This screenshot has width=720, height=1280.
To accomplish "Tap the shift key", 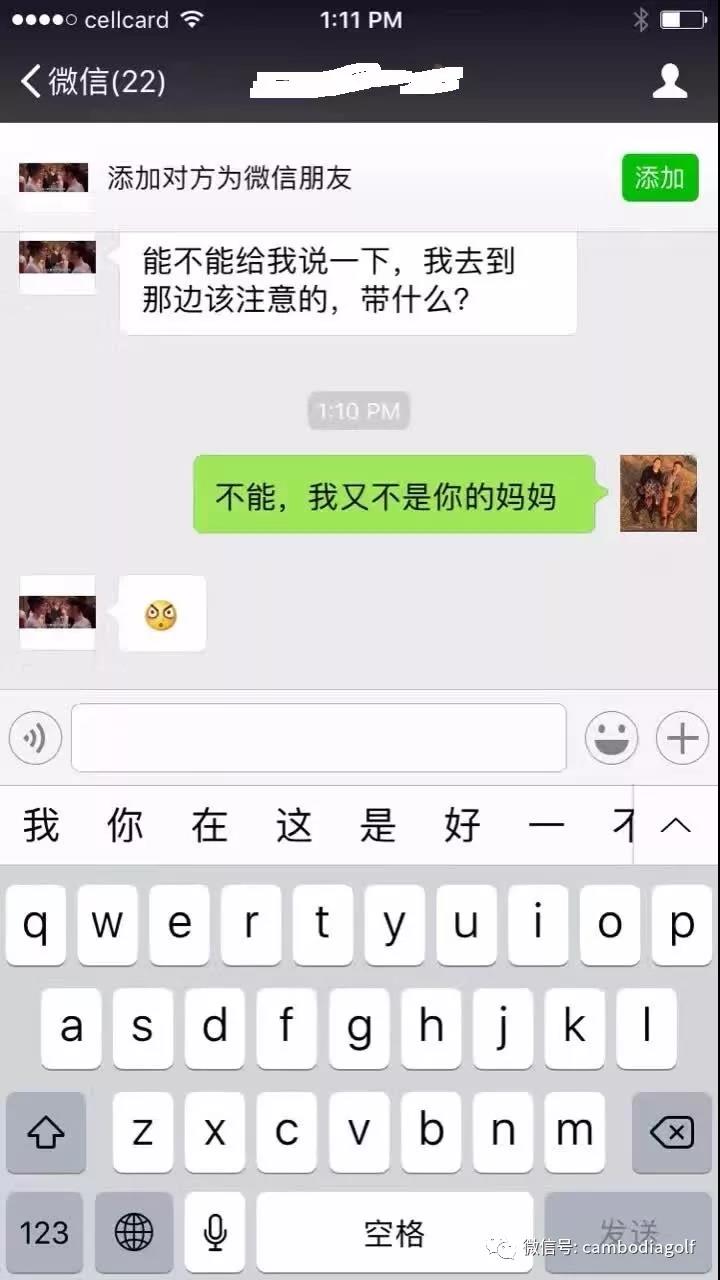I will click(x=45, y=1133).
